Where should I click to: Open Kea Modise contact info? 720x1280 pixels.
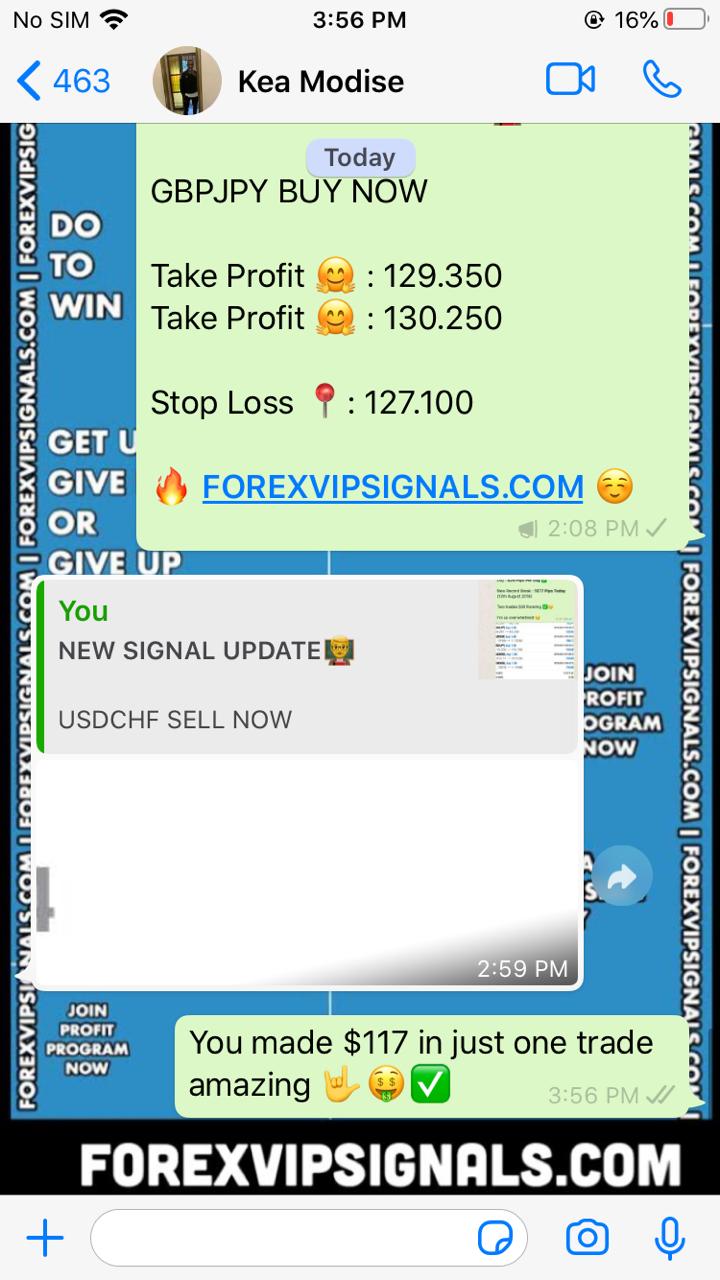point(320,81)
